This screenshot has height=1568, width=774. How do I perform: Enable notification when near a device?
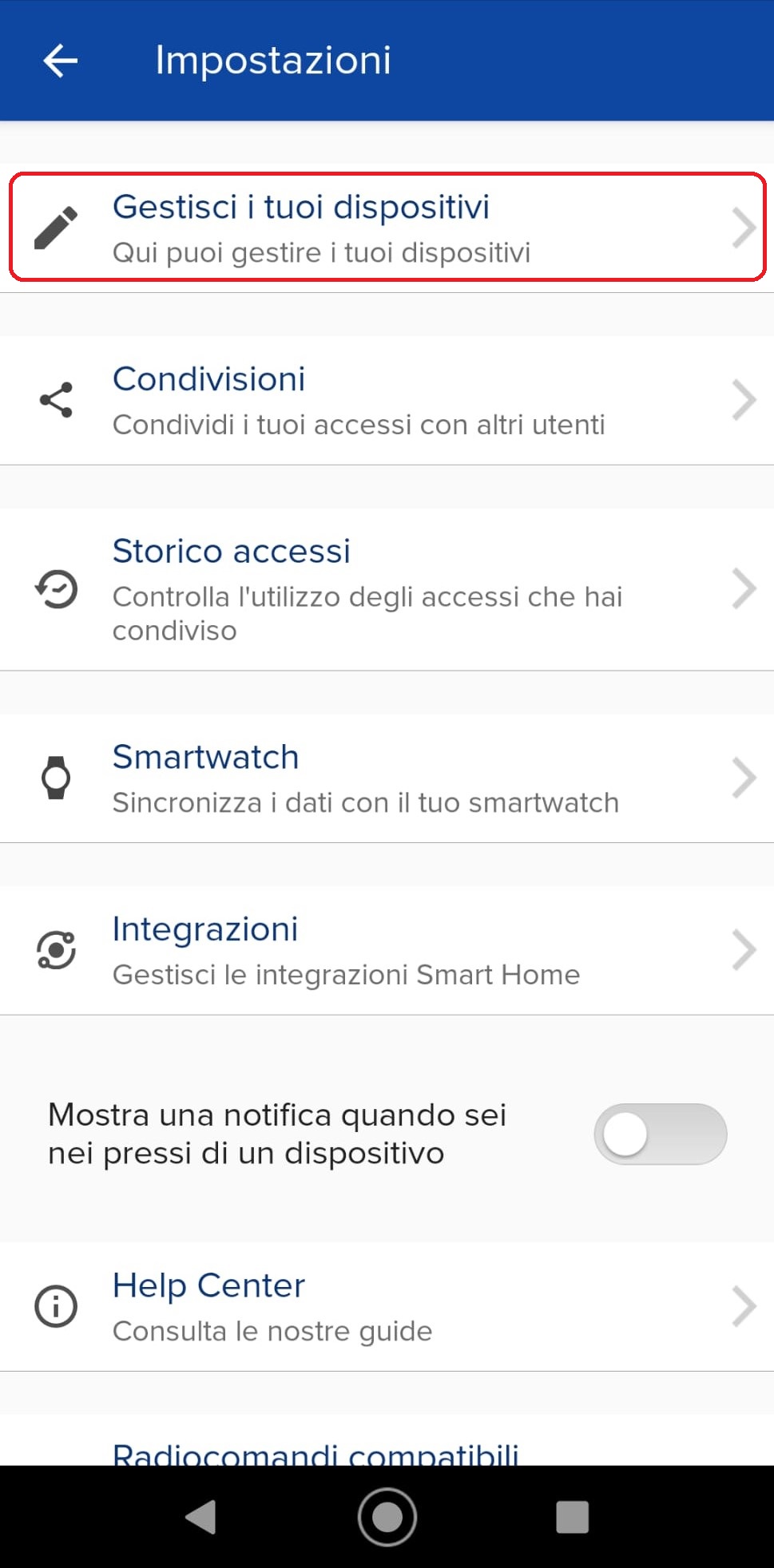pos(660,1134)
